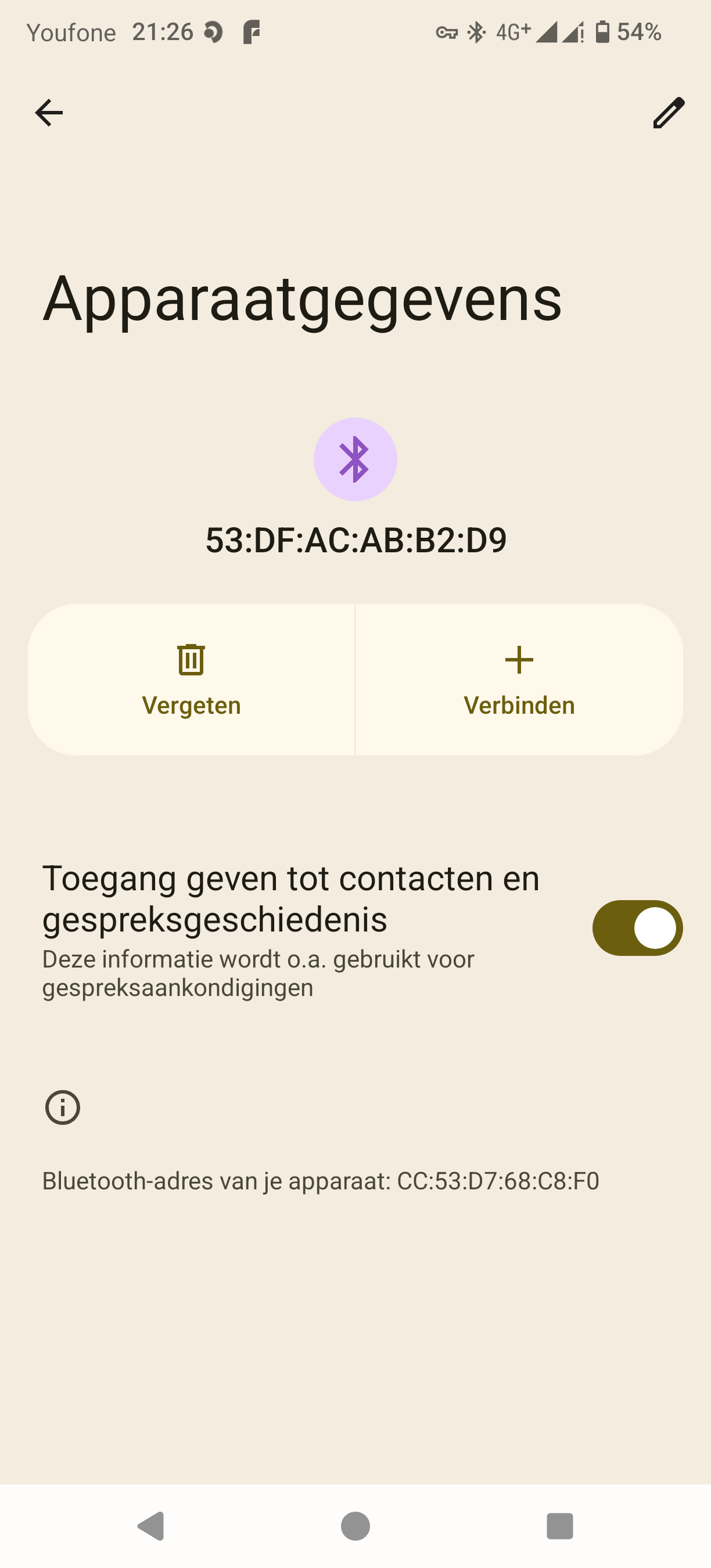This screenshot has width=711, height=1568.
Task: Edit the device name with the pencil icon
Action: (x=669, y=113)
